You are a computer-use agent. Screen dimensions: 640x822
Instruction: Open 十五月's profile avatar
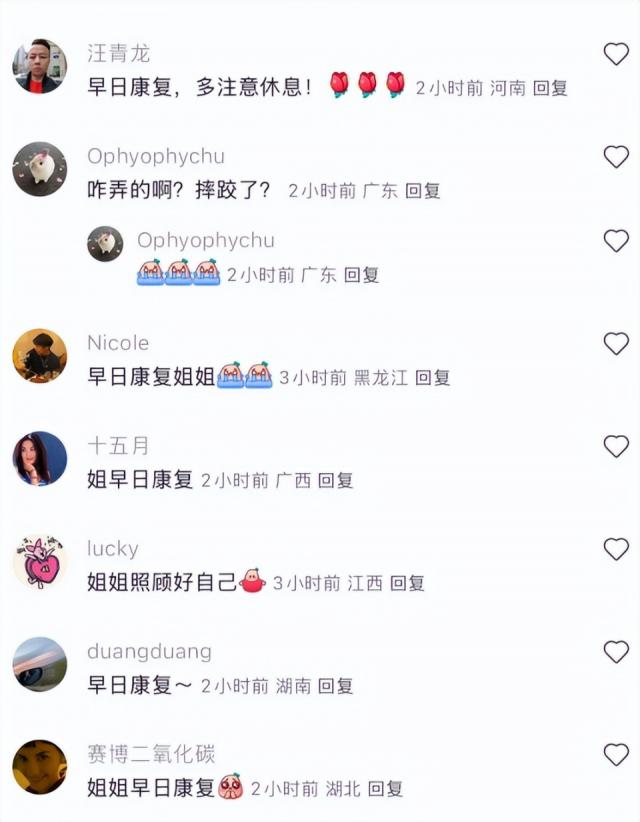pos(39,459)
